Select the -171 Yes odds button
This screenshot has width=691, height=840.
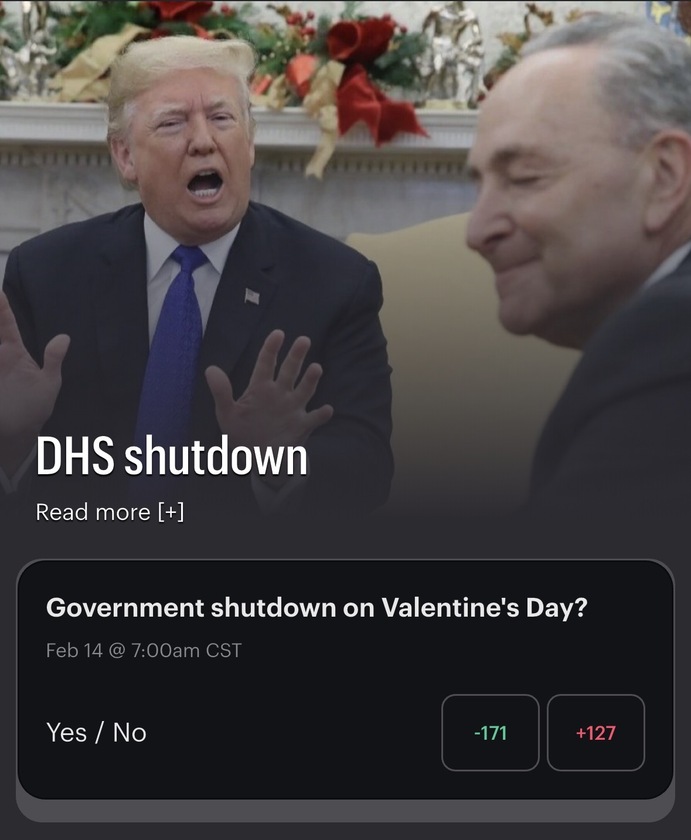pyautogui.click(x=490, y=733)
